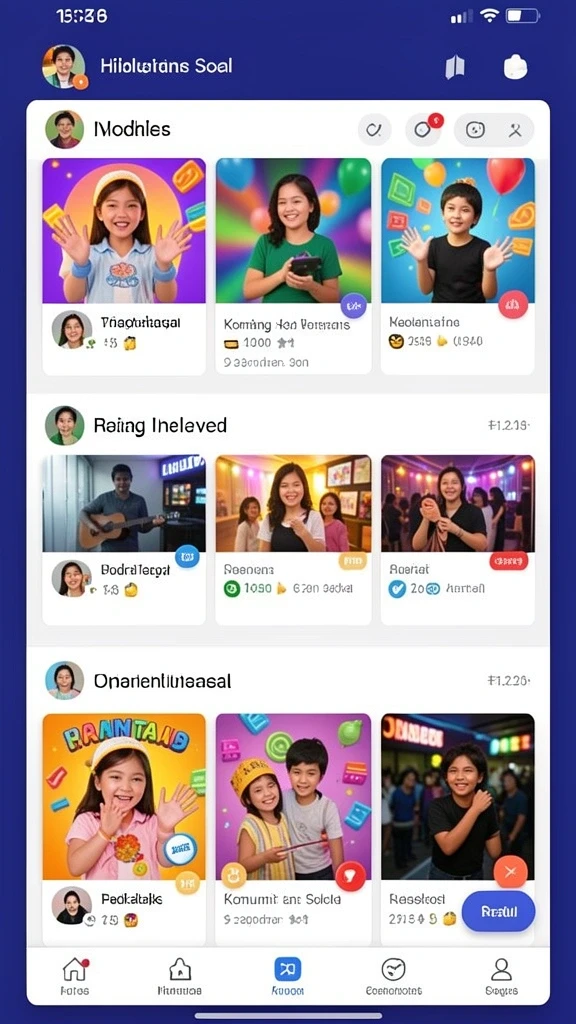Image resolution: width=576 pixels, height=1024 pixels.
Task: Open the Roerat card with the red badge
Action: point(458,540)
